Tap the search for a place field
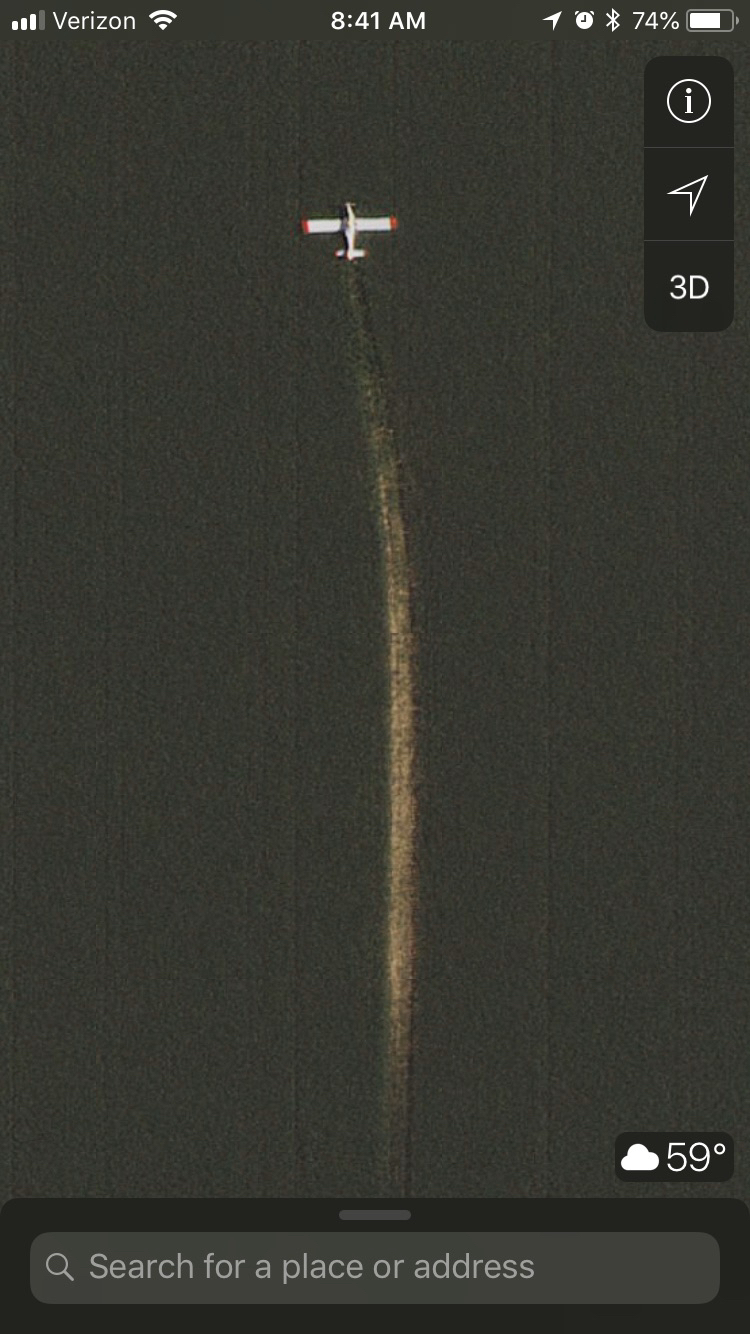 [x=375, y=1267]
